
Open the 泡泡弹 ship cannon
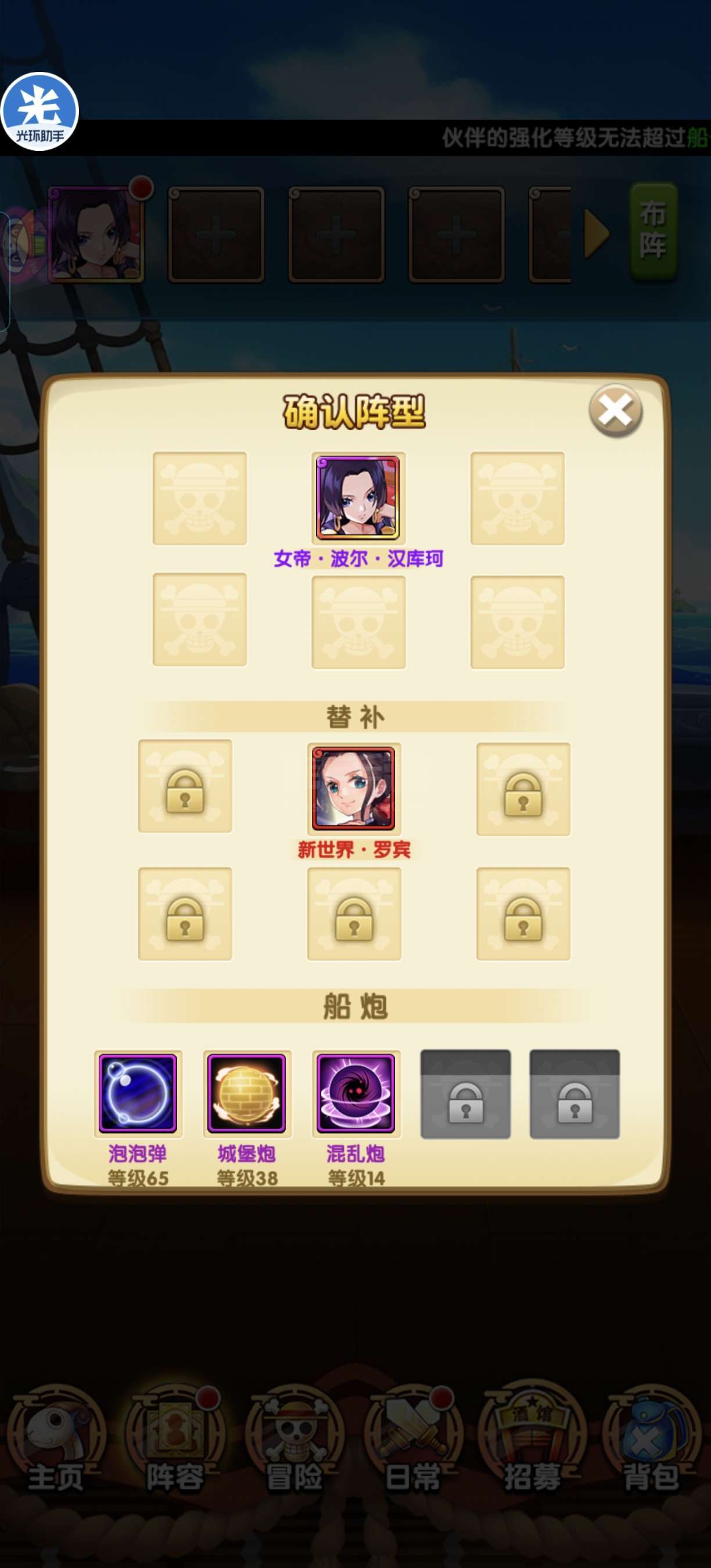pyautogui.click(x=138, y=1094)
